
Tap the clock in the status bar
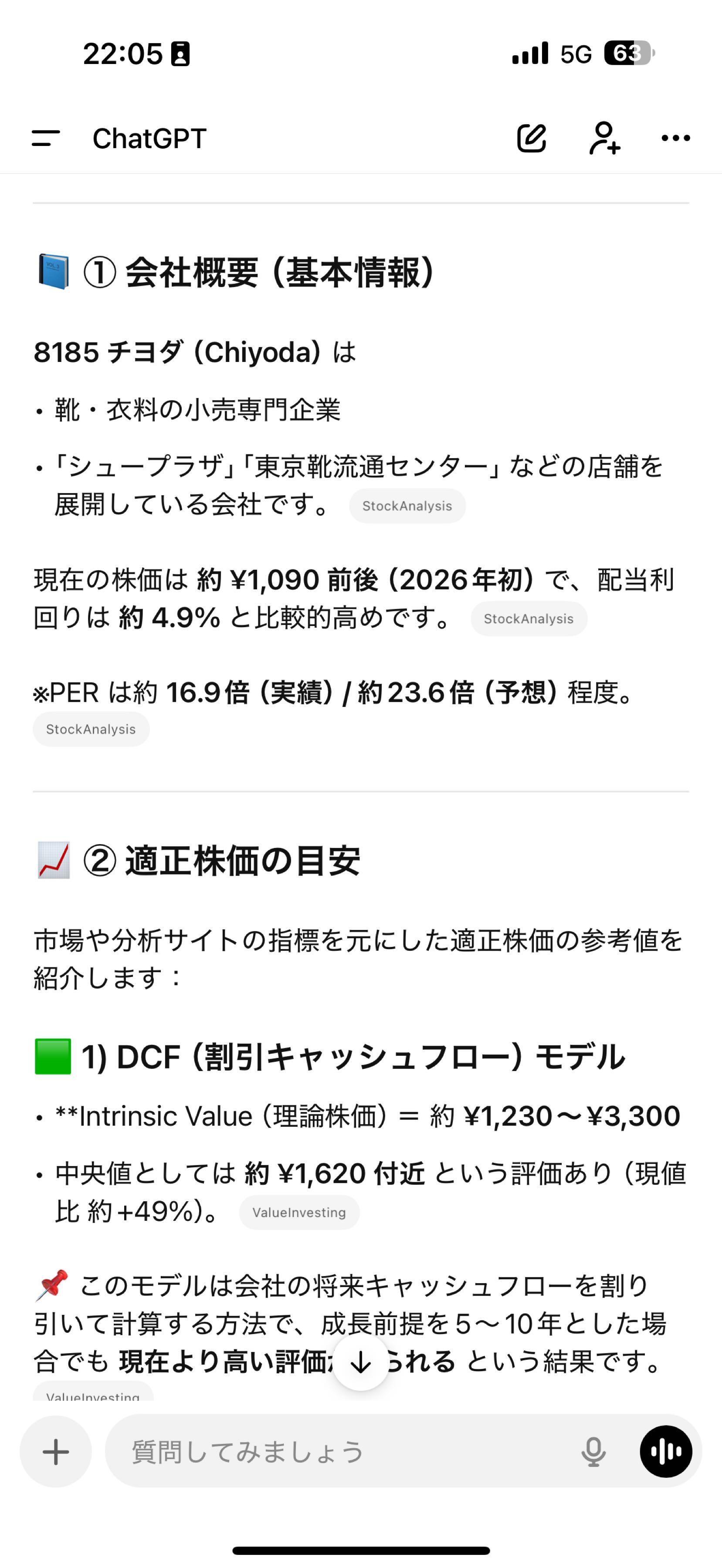pos(124,54)
